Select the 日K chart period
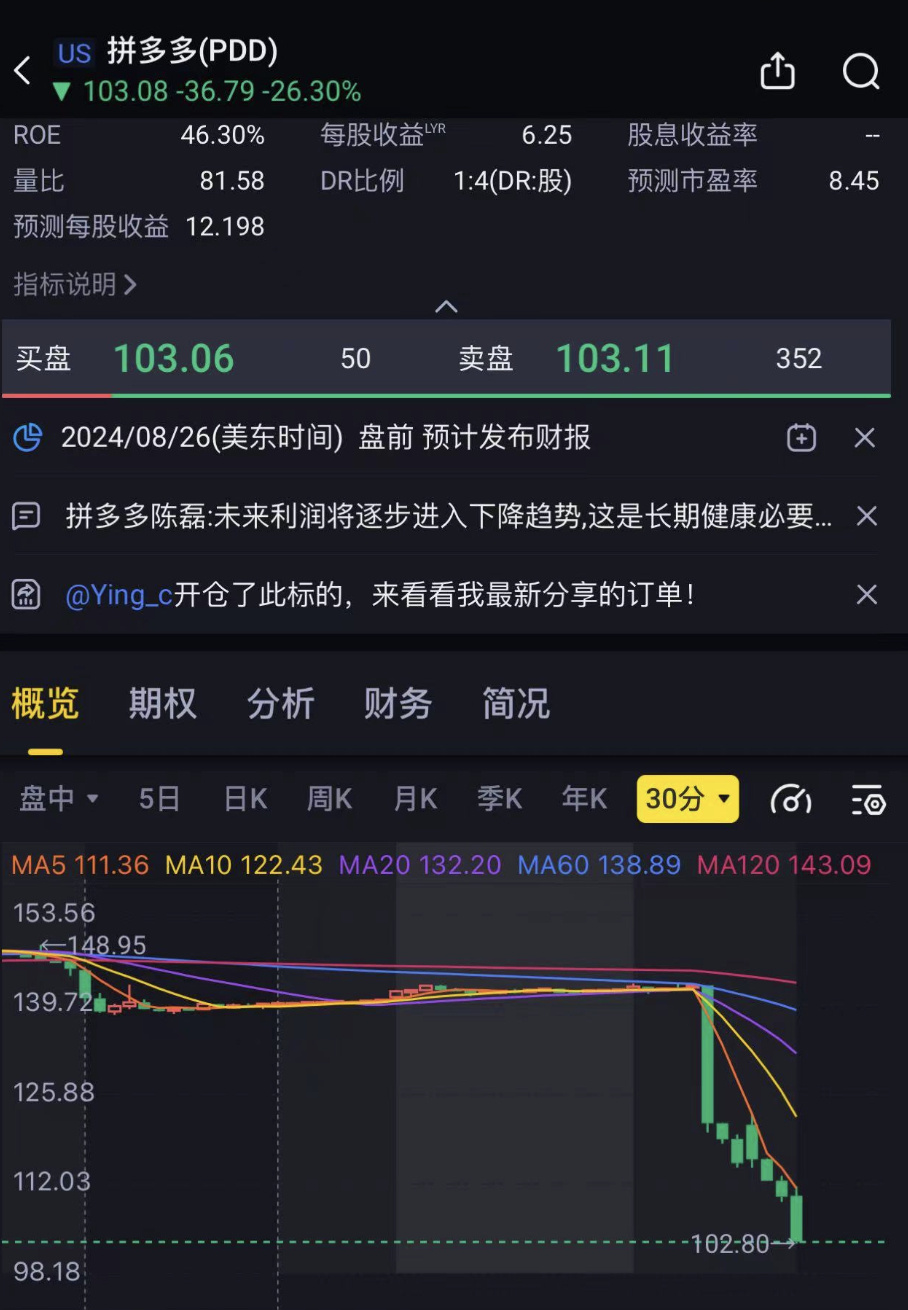Screen dimensions: 908x1310 click(x=245, y=799)
